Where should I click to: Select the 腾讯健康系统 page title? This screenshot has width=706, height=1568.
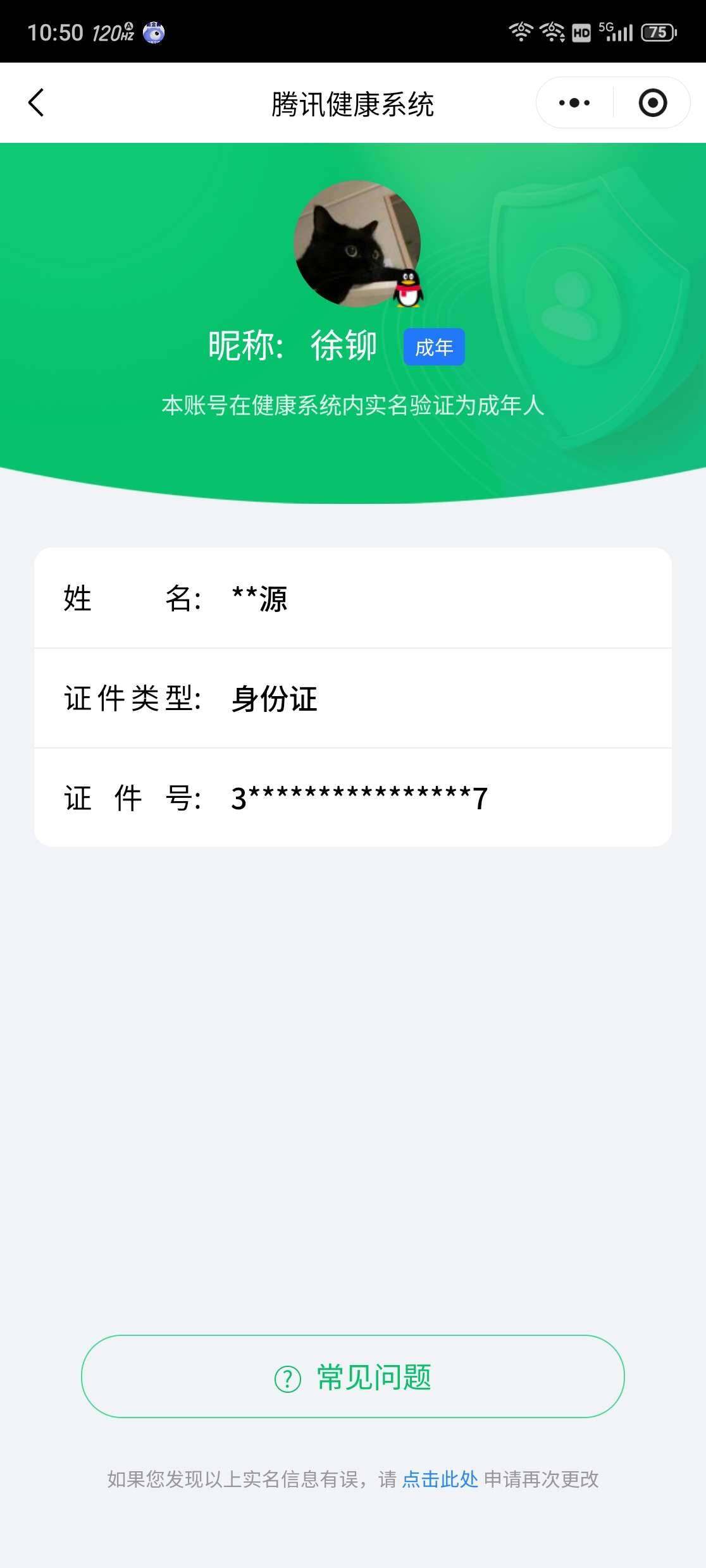coord(353,102)
